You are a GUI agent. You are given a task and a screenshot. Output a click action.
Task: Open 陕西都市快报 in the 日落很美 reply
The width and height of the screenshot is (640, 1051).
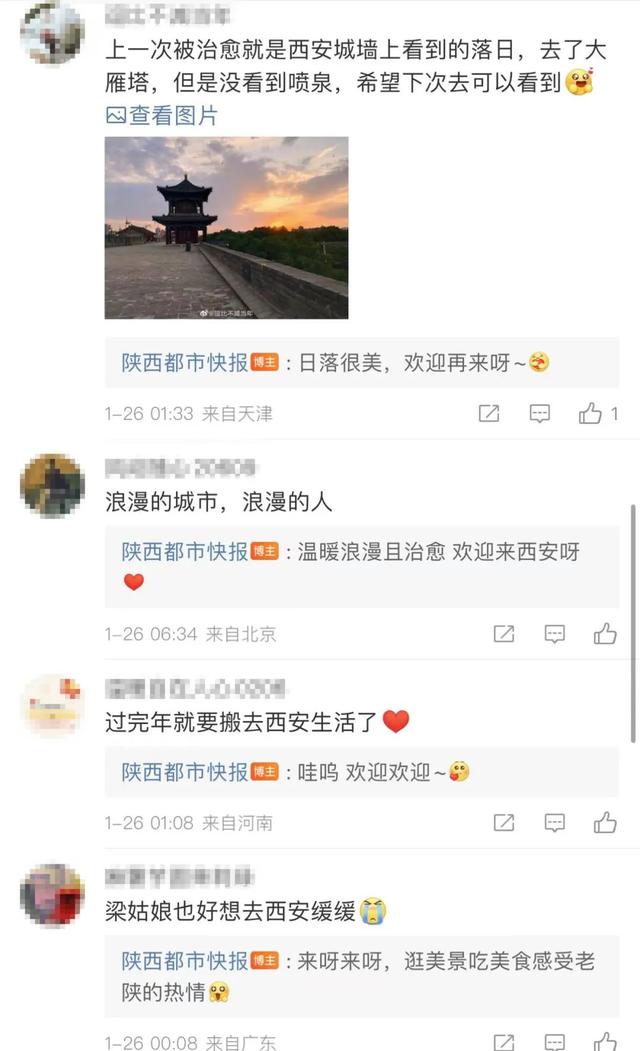click(x=185, y=363)
